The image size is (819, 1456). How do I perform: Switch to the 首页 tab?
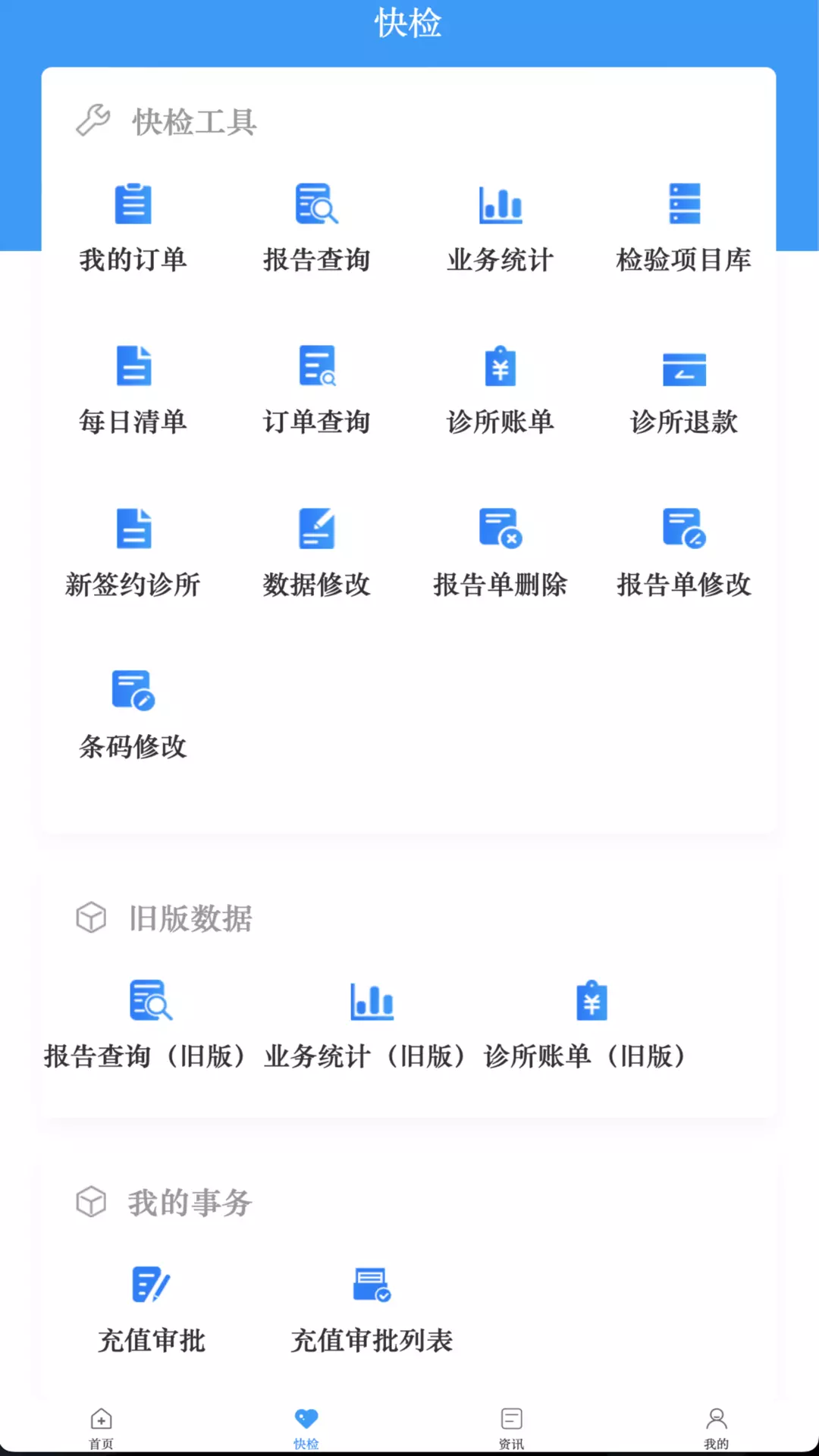click(x=102, y=1429)
